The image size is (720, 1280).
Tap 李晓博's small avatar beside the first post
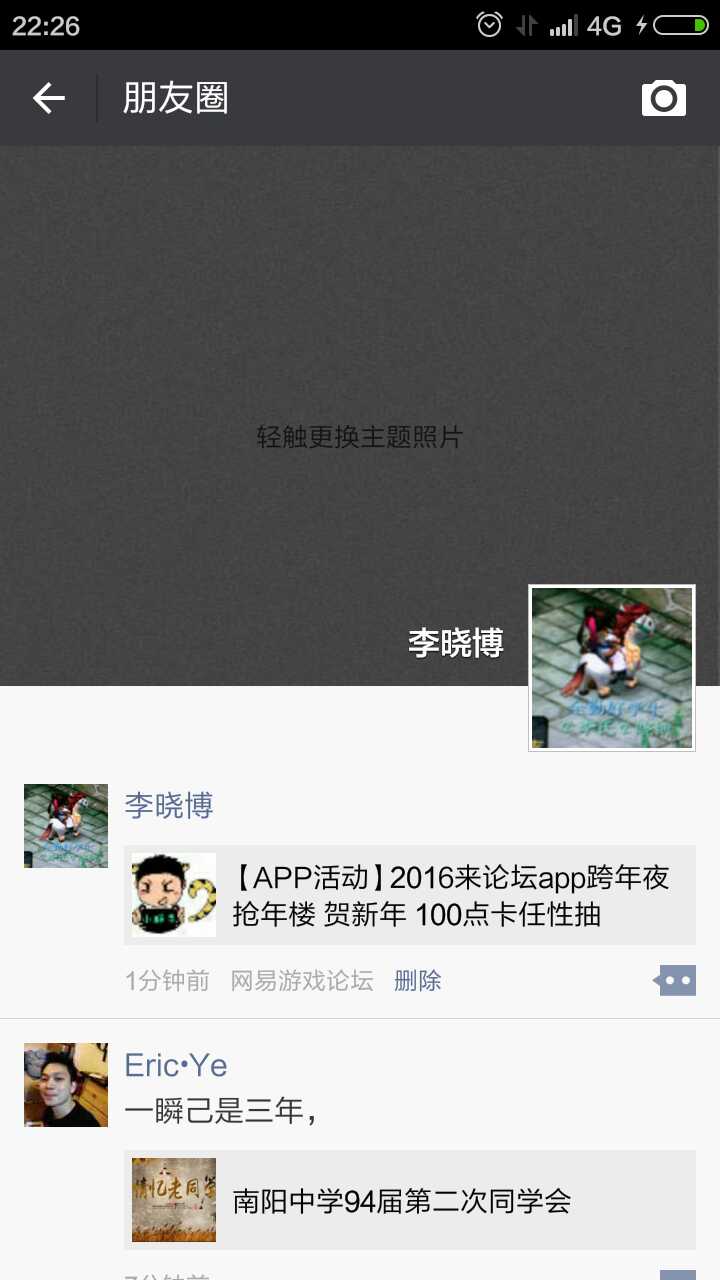66,826
